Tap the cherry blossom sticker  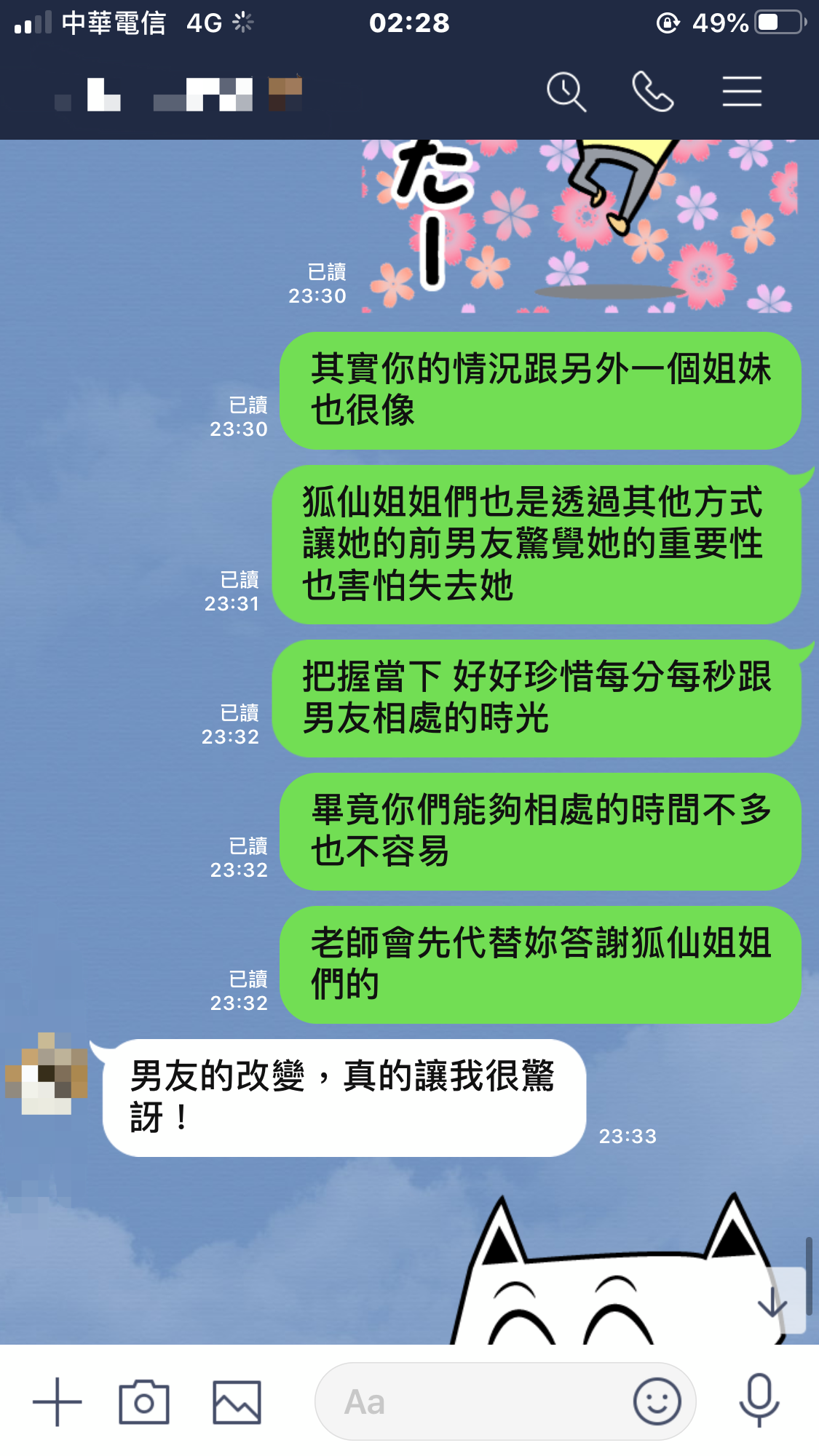[579, 226]
